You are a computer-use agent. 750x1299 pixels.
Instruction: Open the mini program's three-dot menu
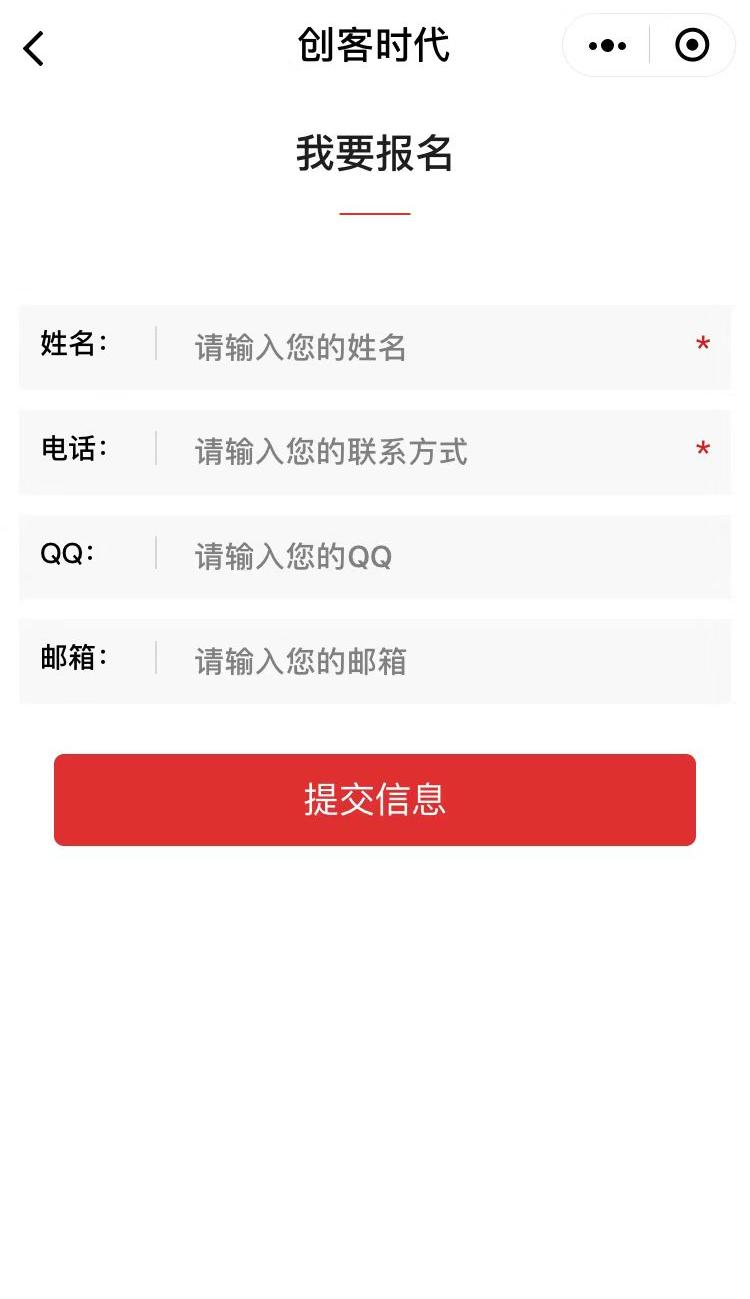point(607,46)
